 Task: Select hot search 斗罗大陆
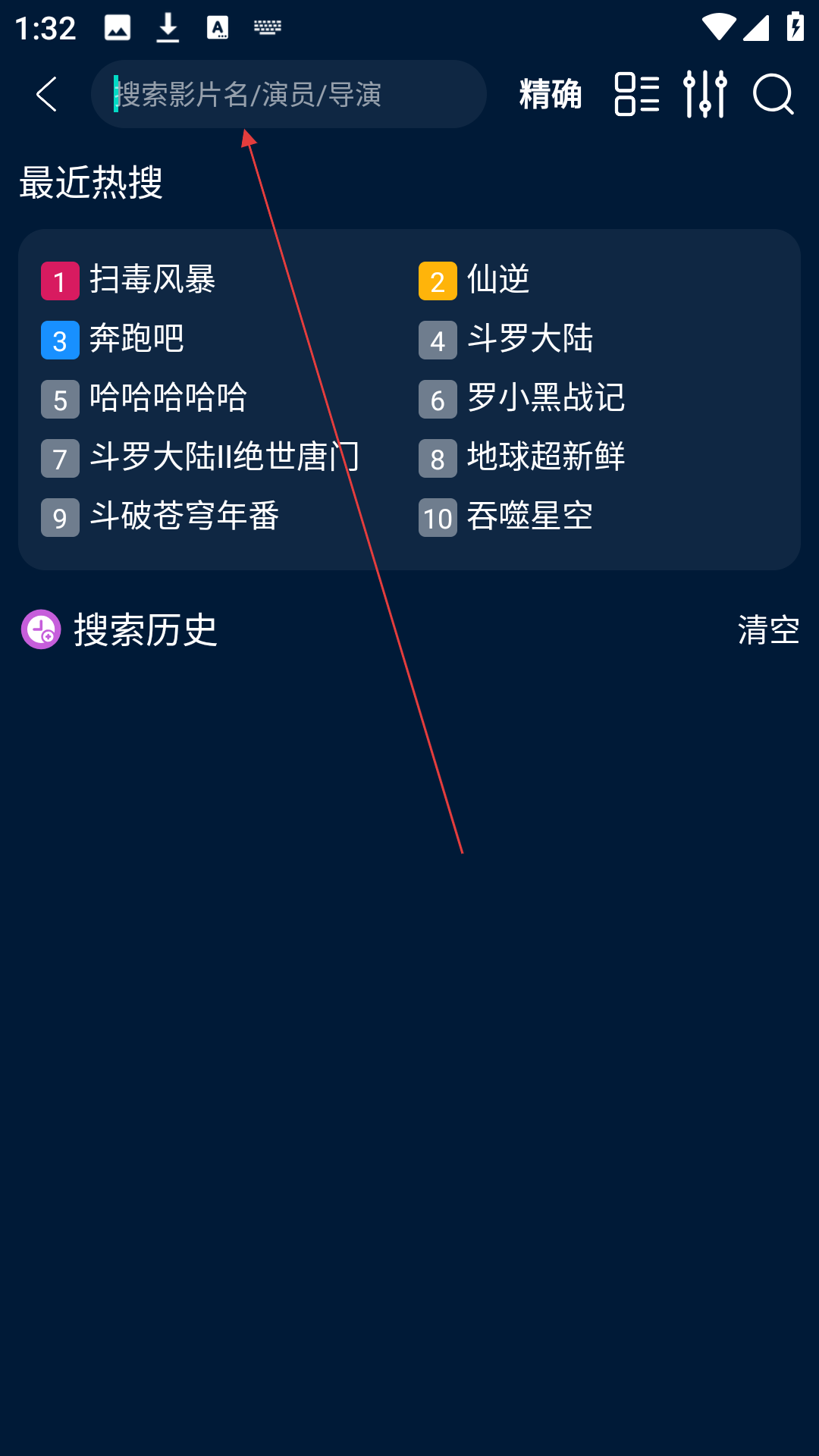coord(529,339)
